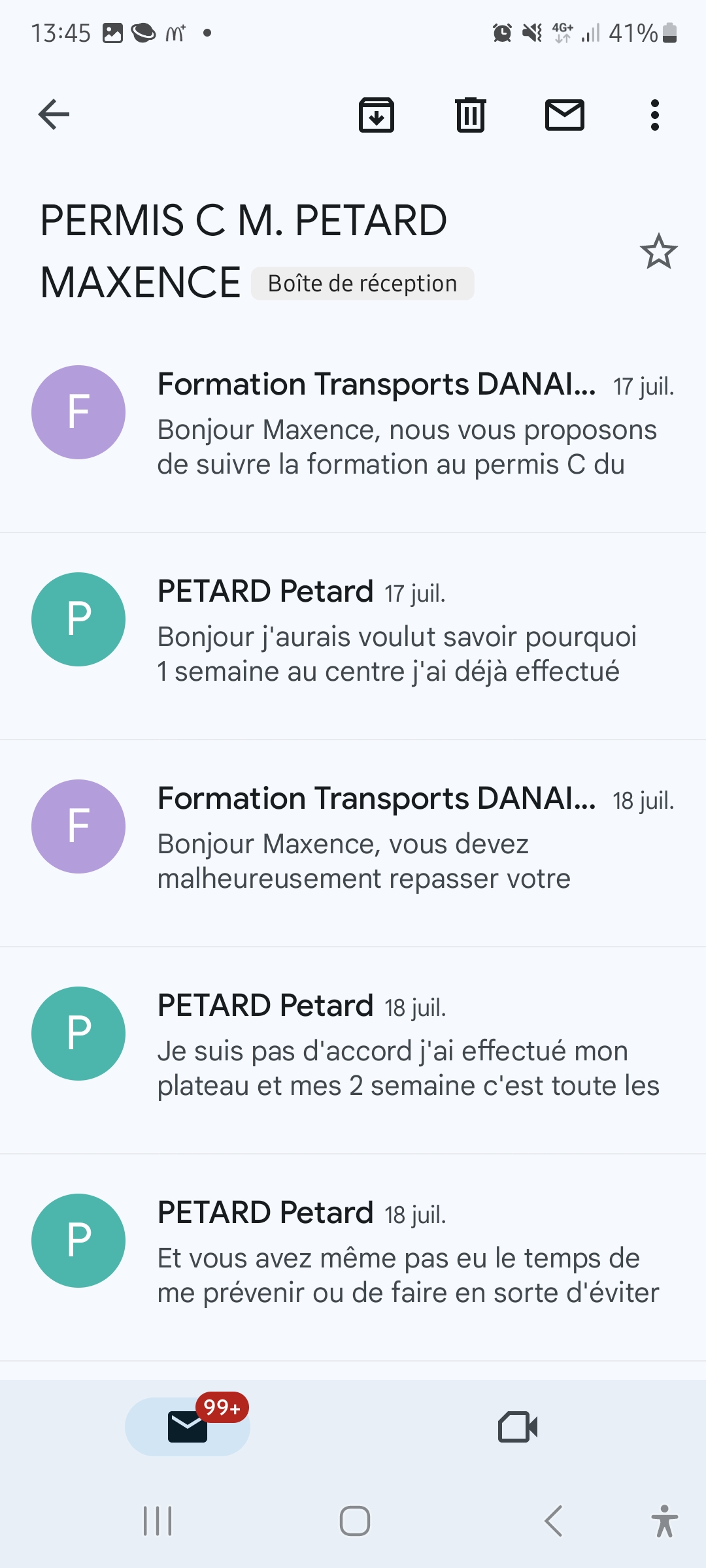Expand the 18 juil. message about repasser votre
Image resolution: width=706 pixels, height=1568 pixels.
[353, 843]
